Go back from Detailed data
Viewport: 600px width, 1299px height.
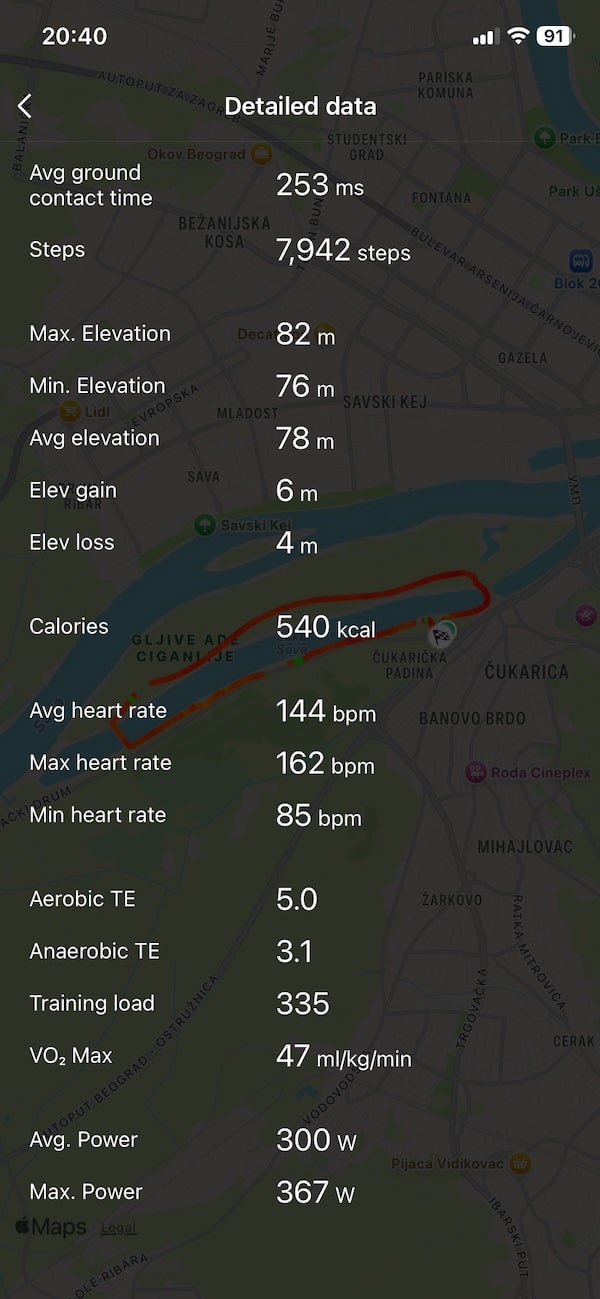click(x=25, y=106)
